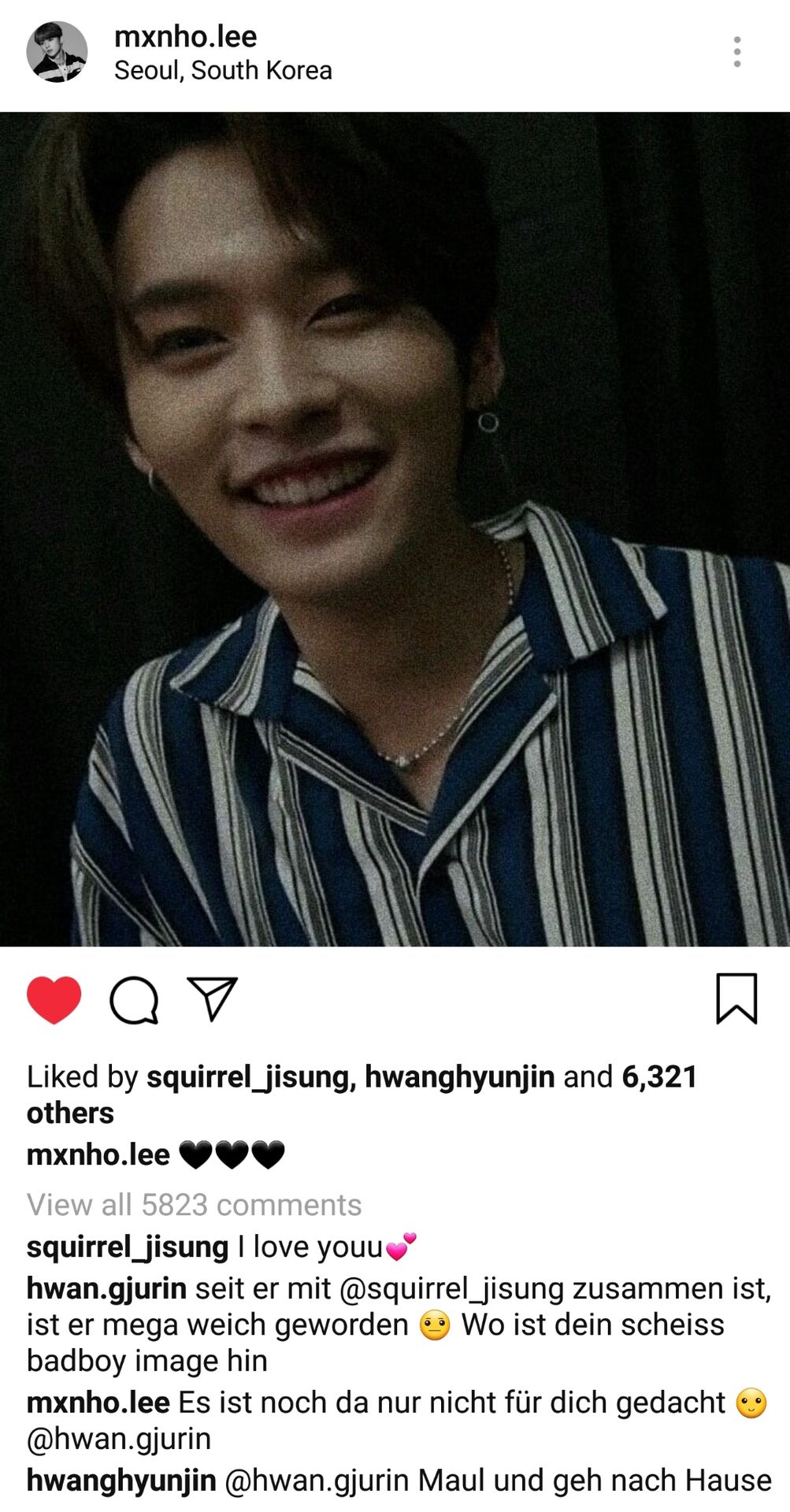The width and height of the screenshot is (790, 1512).
Task: Open the Seoul, South Korea location
Action: 223,70
